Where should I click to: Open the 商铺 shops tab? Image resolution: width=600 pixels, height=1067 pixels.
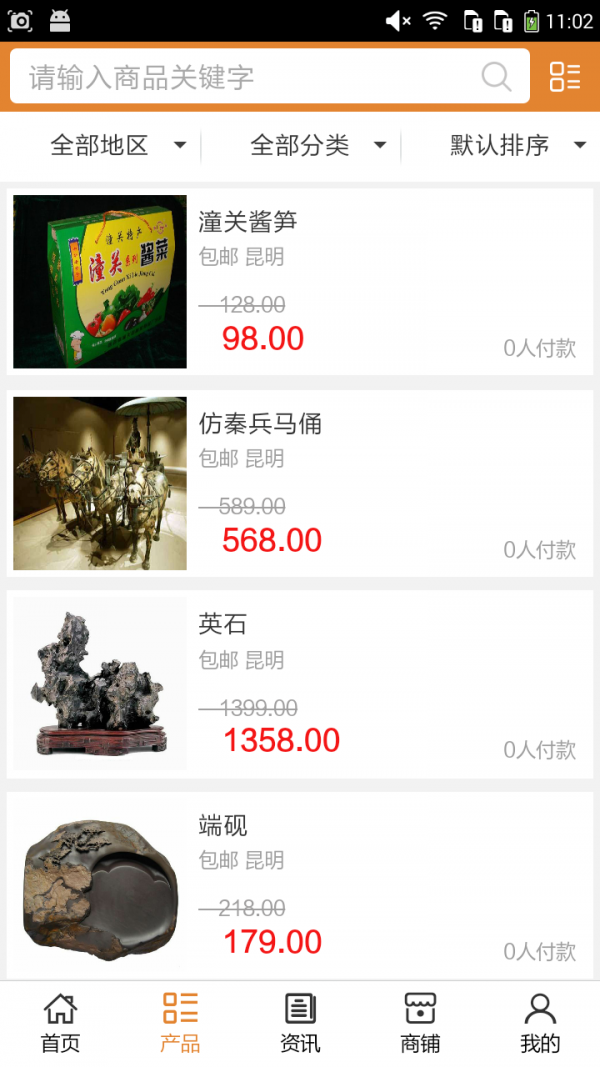(420, 1023)
